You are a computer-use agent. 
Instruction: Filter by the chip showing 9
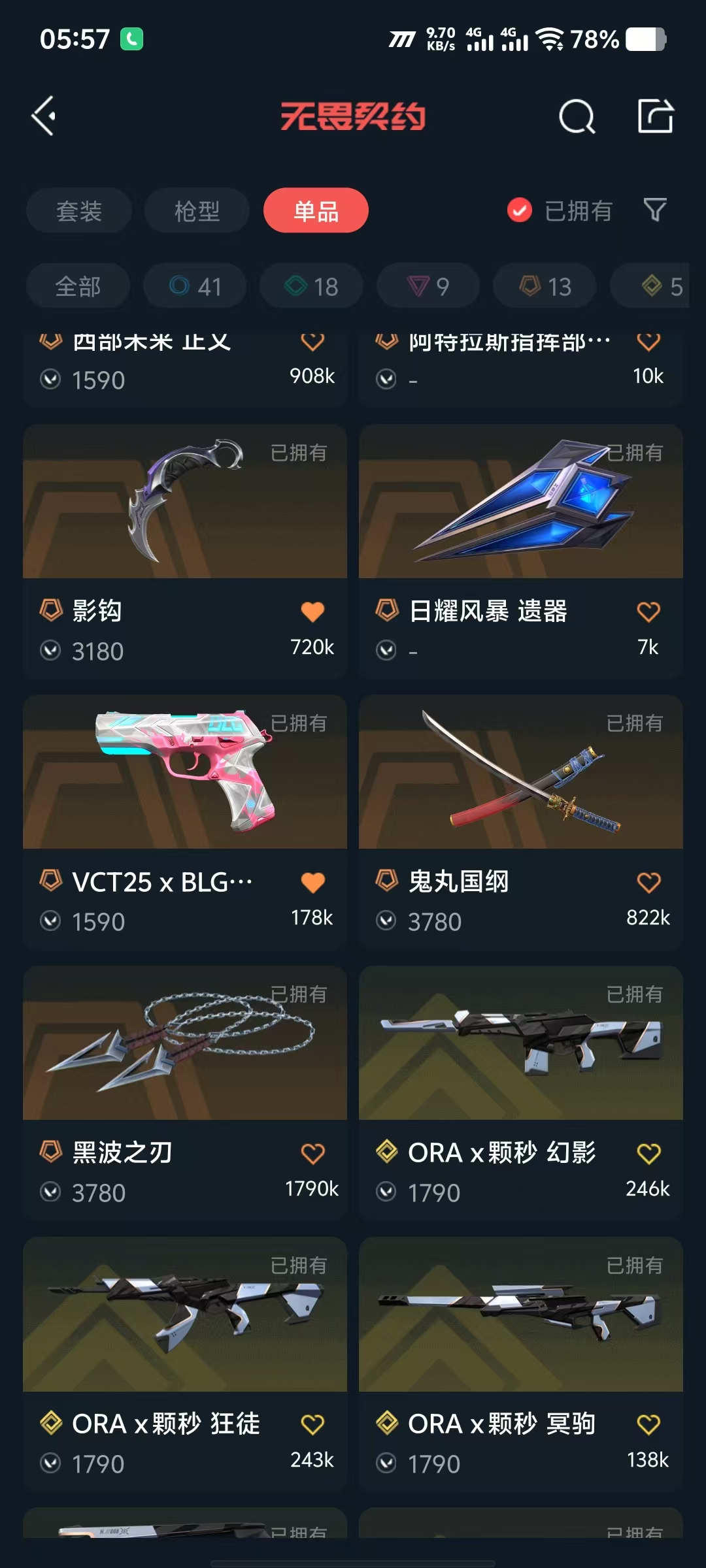(428, 286)
